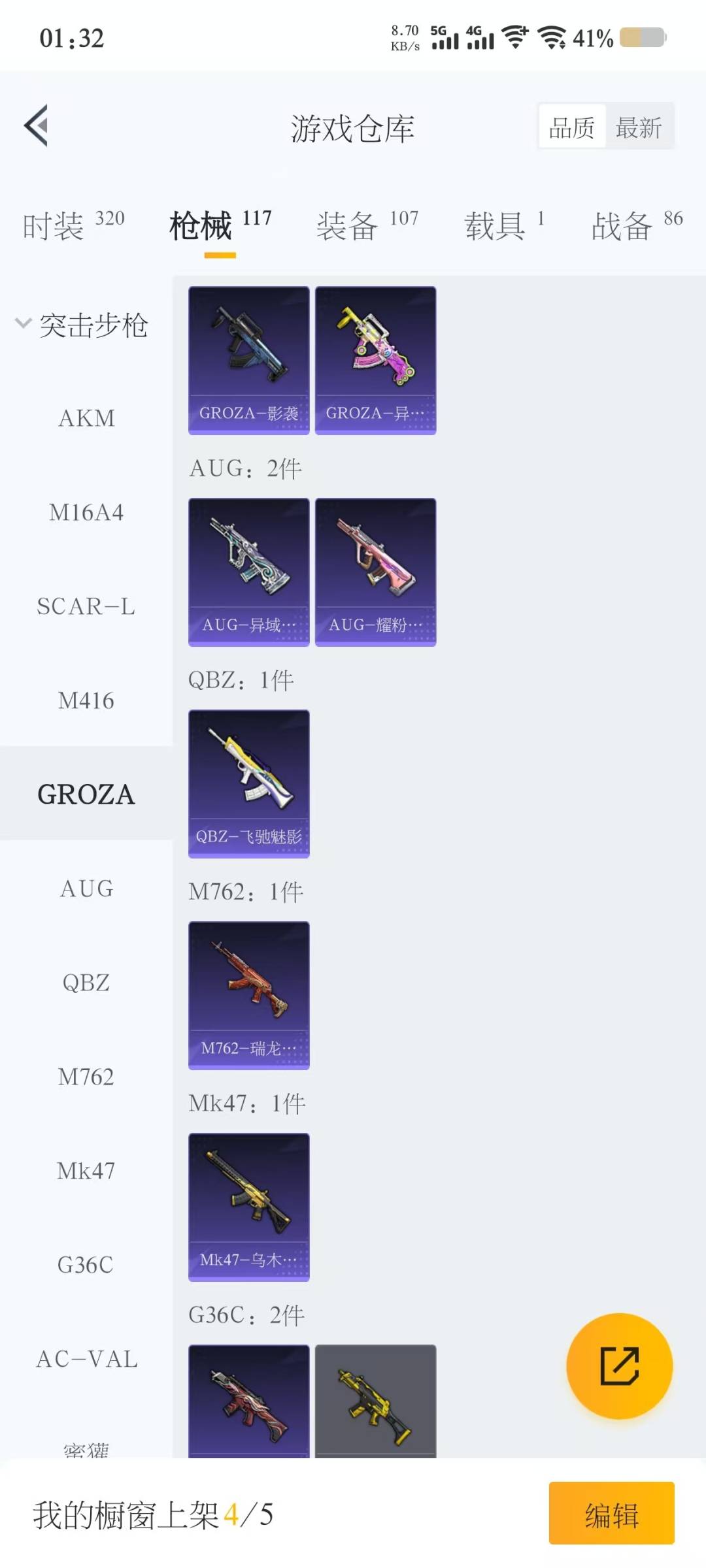
Task: Select M416 in the side list
Action: coord(86,700)
